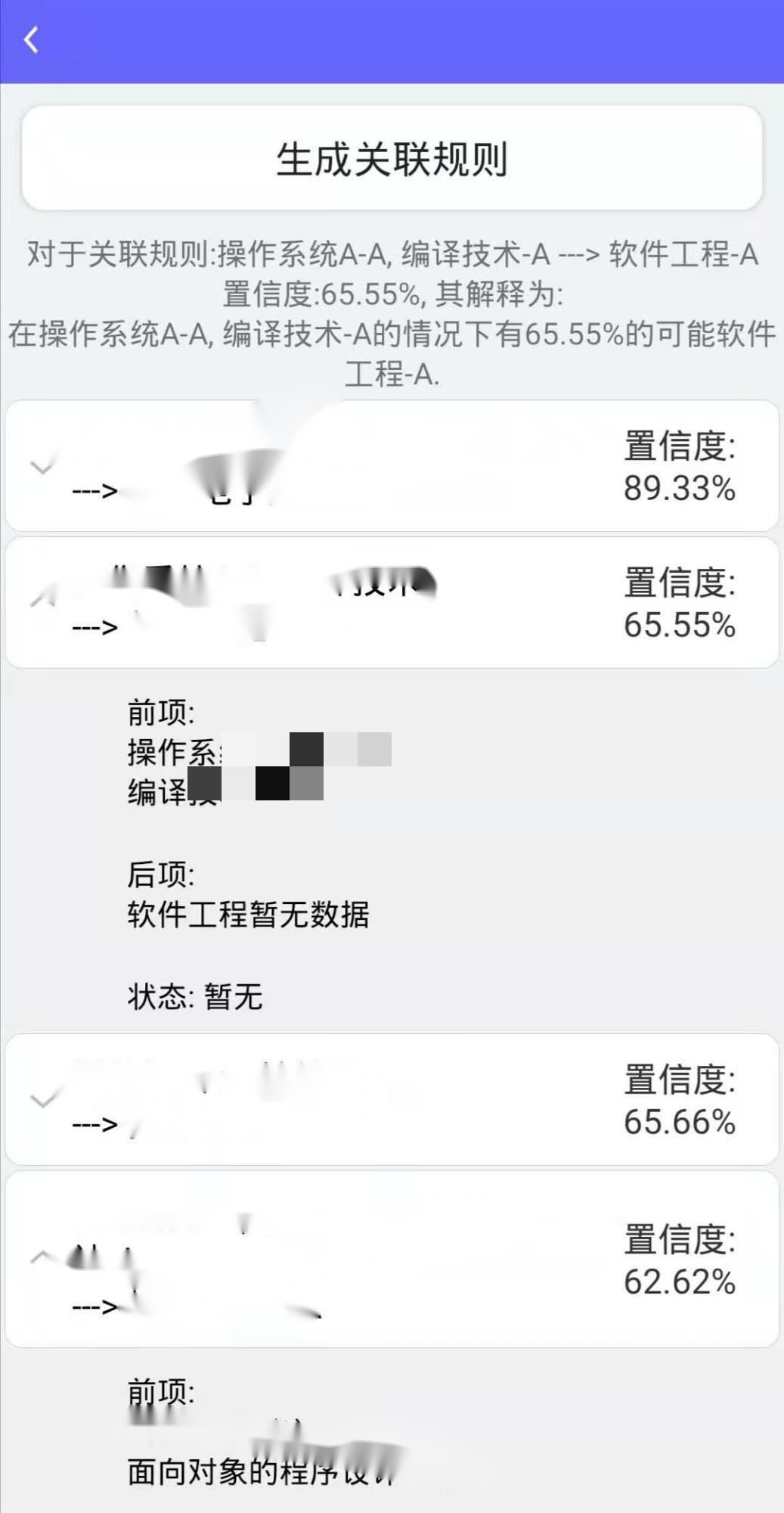Screen dimensions: 784x1513
Task: Tap the ---> arrow in the 65.55% rule
Action: click(95, 626)
